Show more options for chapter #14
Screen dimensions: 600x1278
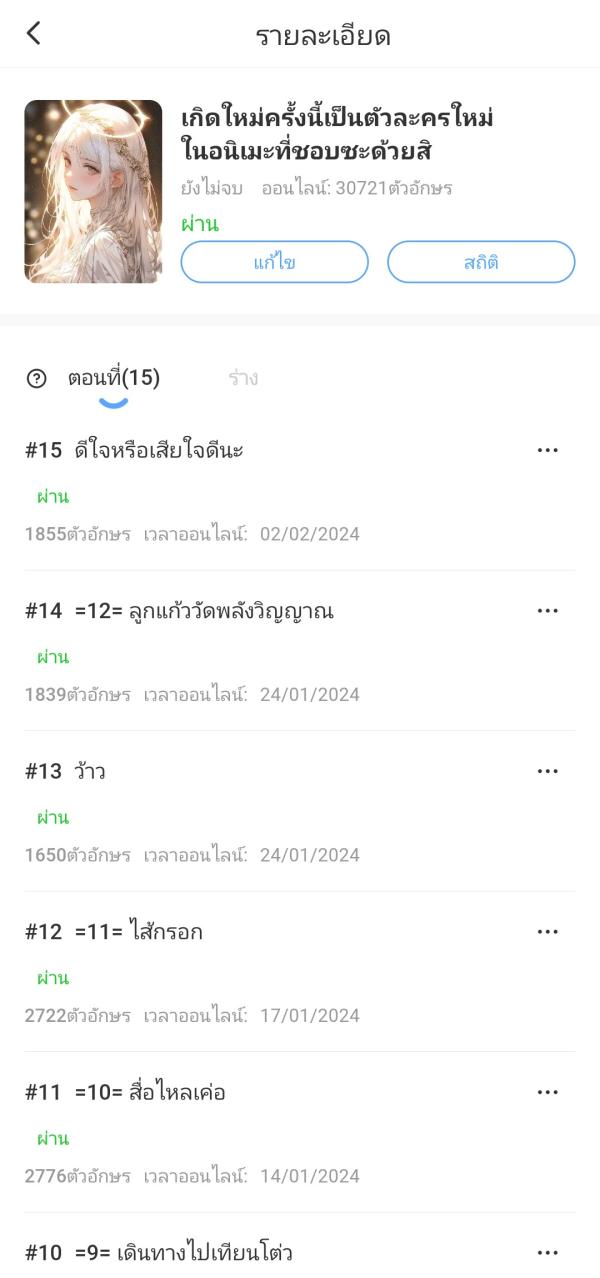547,611
